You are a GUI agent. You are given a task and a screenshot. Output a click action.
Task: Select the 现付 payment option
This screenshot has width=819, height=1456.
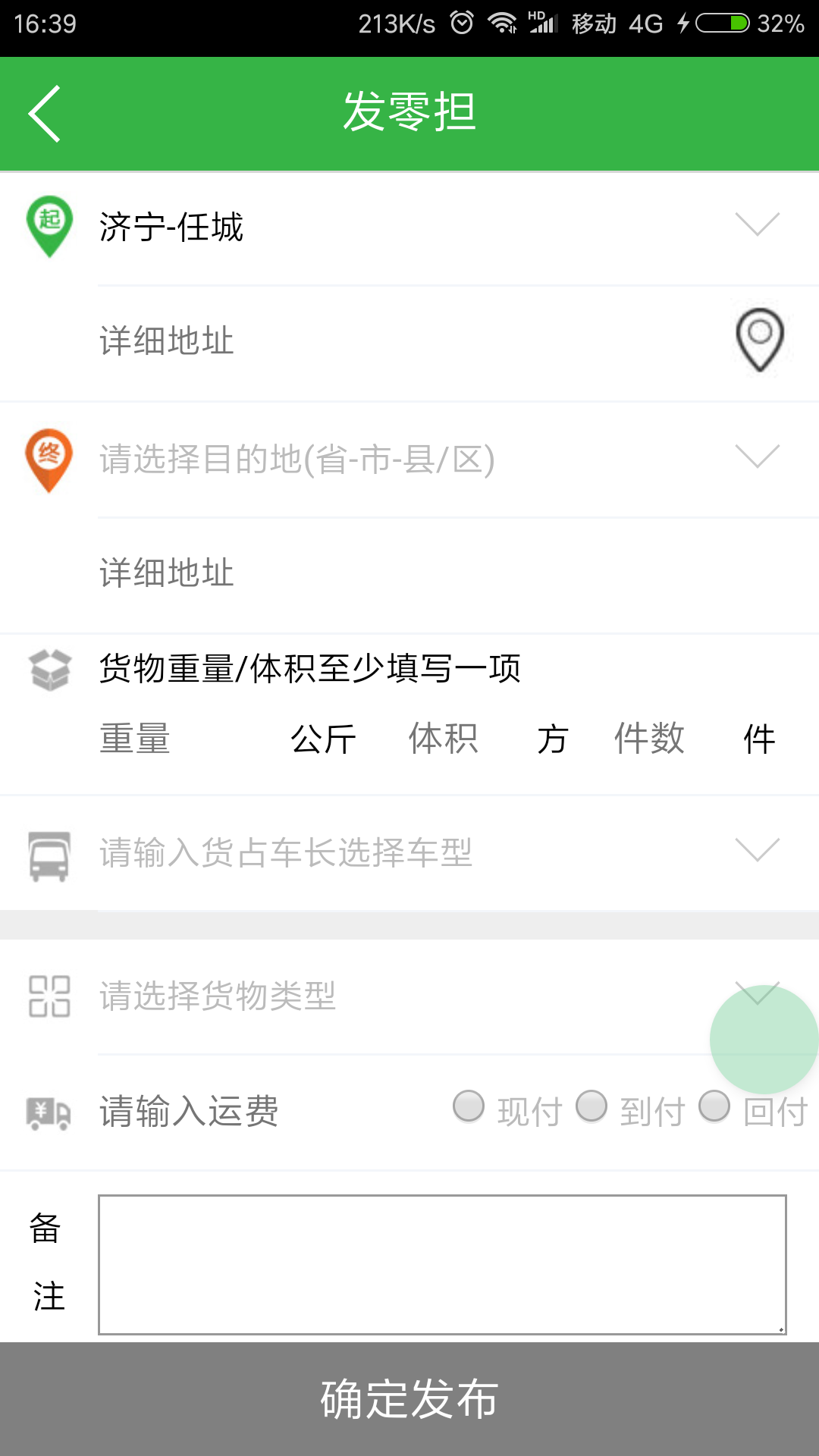pyautogui.click(x=507, y=1110)
